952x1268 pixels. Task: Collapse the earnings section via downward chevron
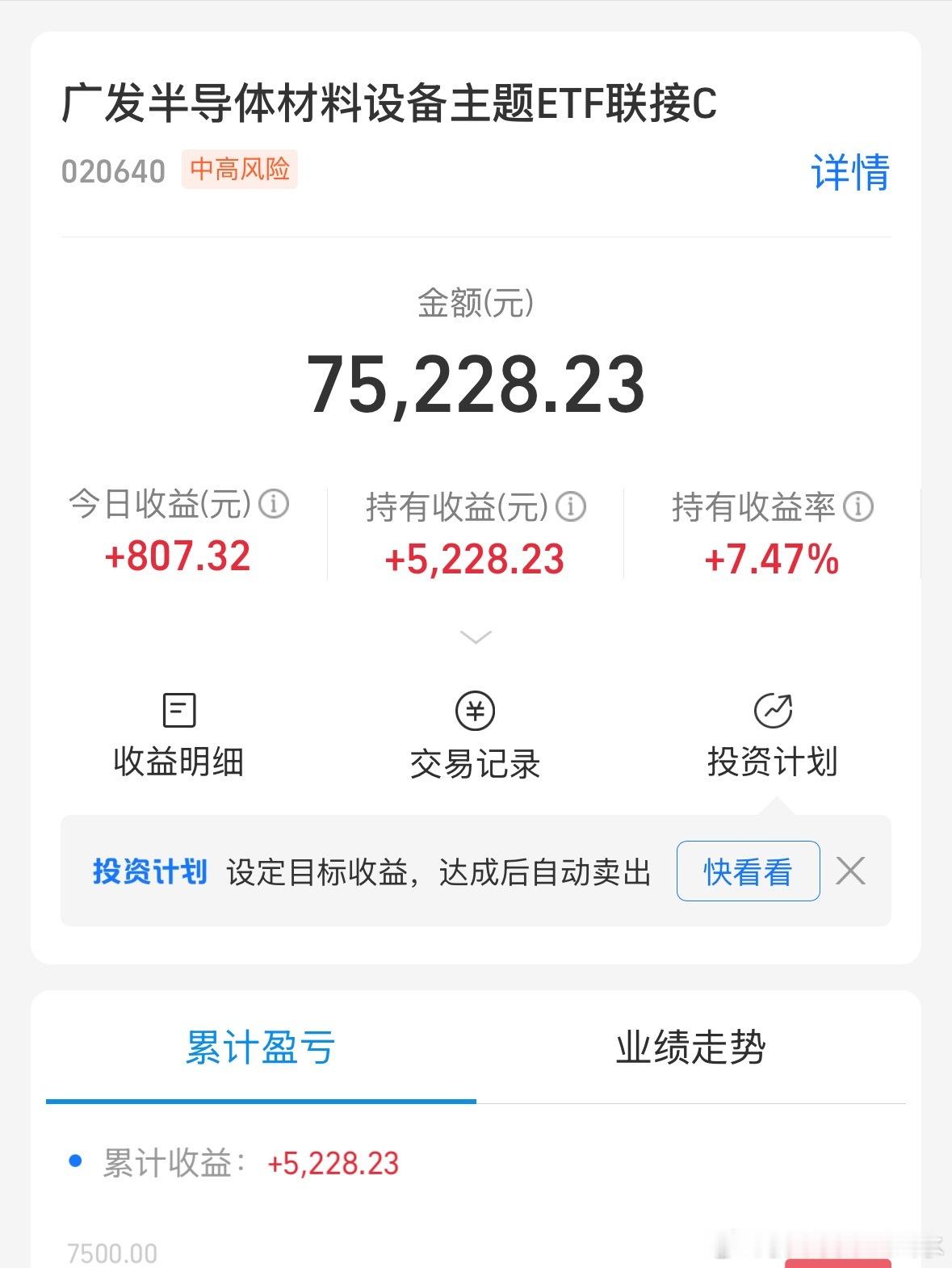tap(475, 636)
